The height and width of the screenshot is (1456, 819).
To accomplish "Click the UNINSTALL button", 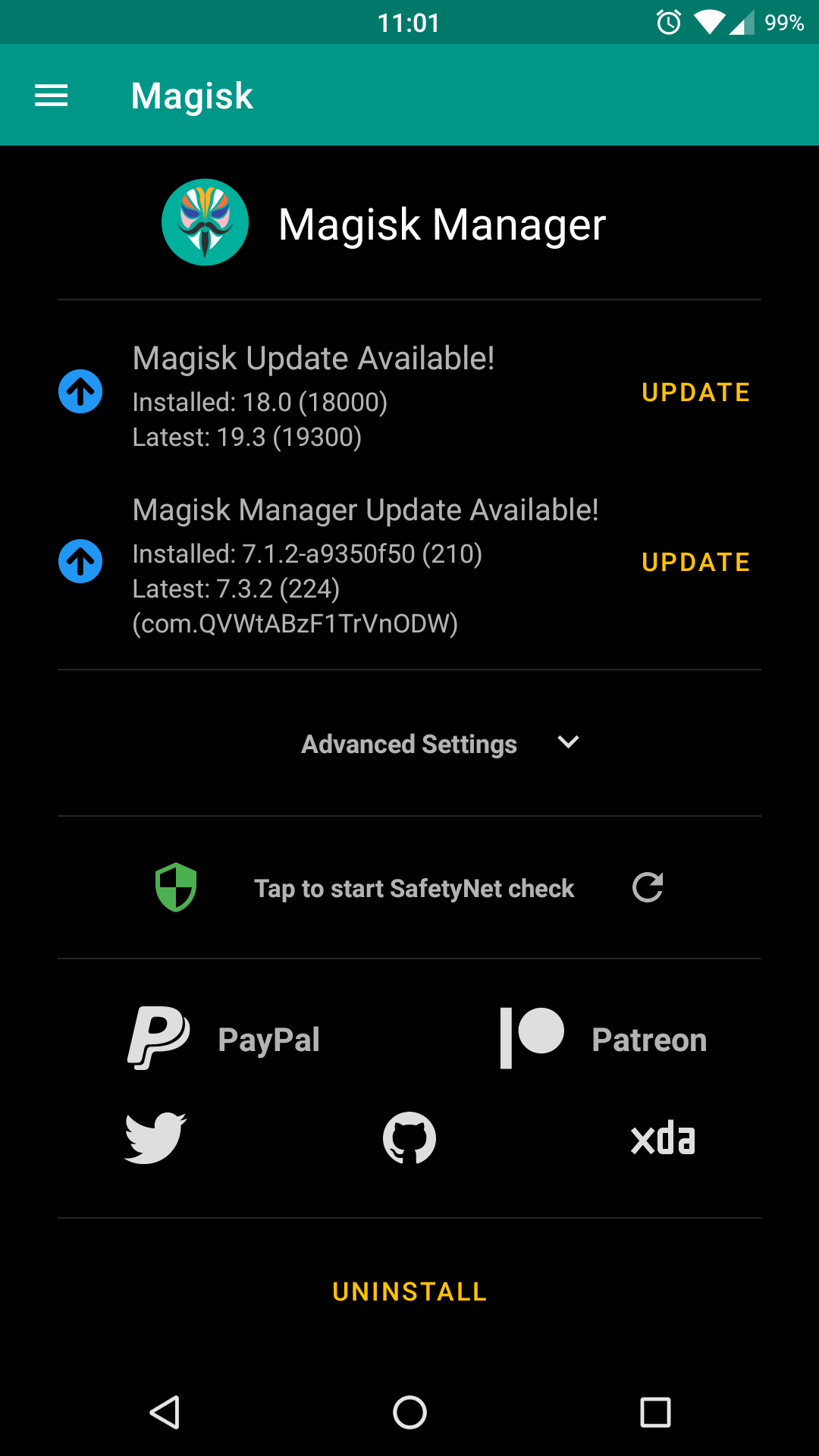I will 409,1291.
